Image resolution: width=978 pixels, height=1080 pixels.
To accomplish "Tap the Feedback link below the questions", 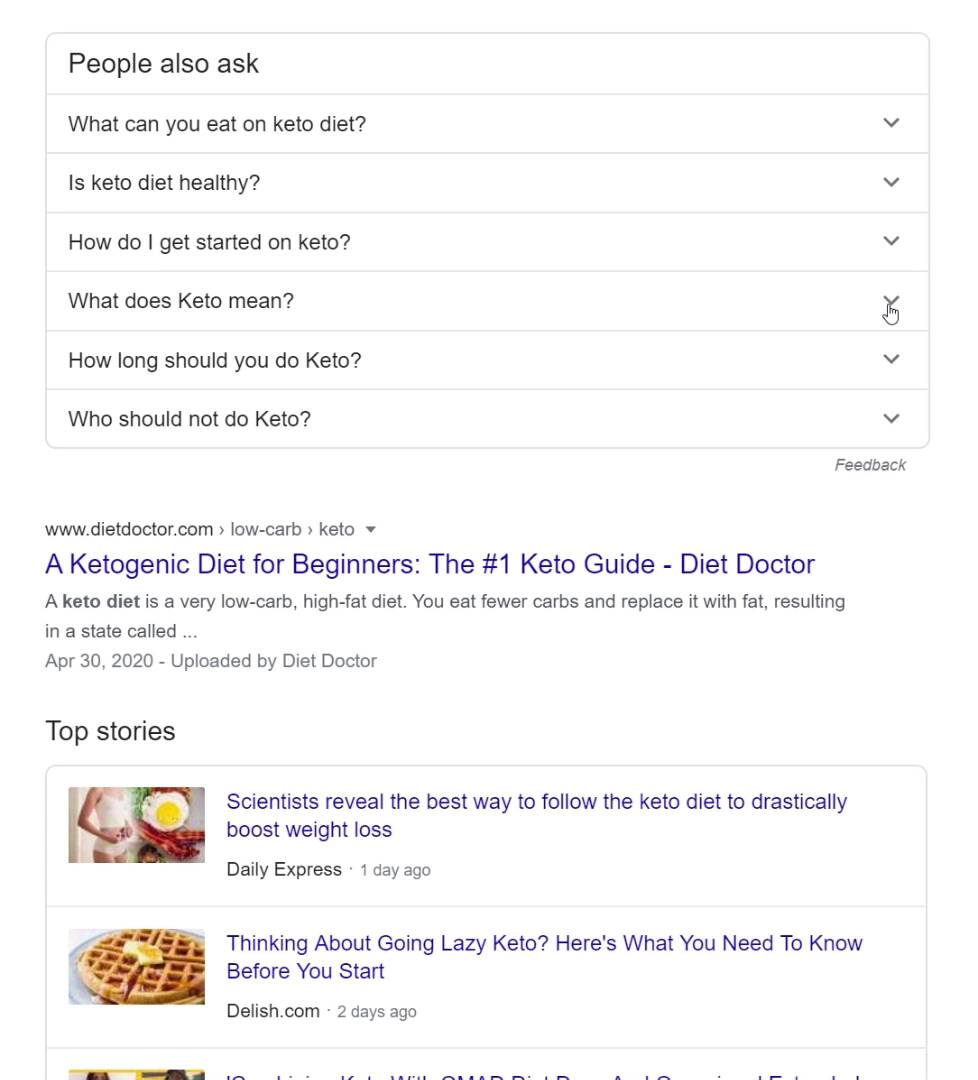I will pyautogui.click(x=870, y=465).
